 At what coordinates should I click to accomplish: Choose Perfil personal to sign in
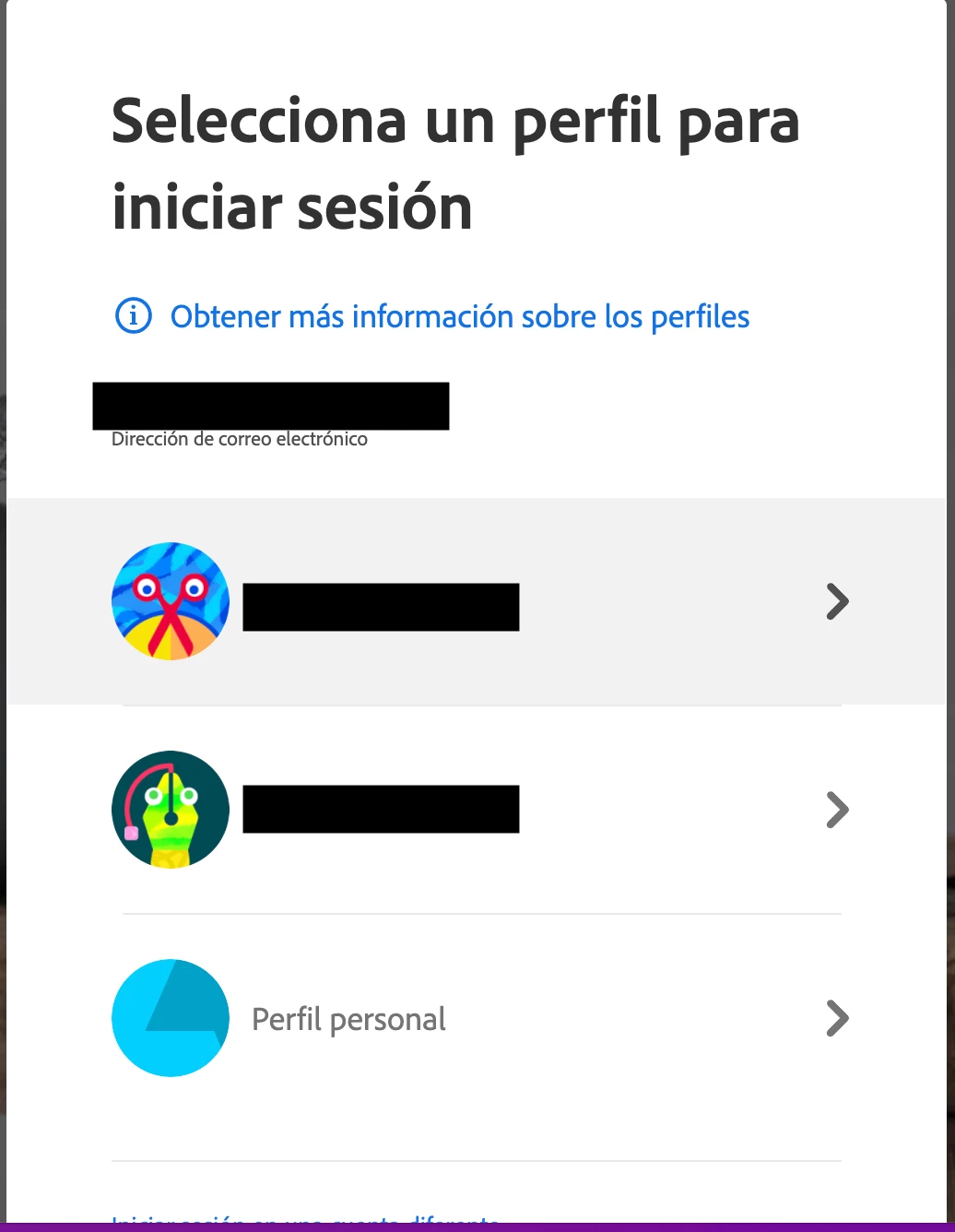coord(476,1018)
